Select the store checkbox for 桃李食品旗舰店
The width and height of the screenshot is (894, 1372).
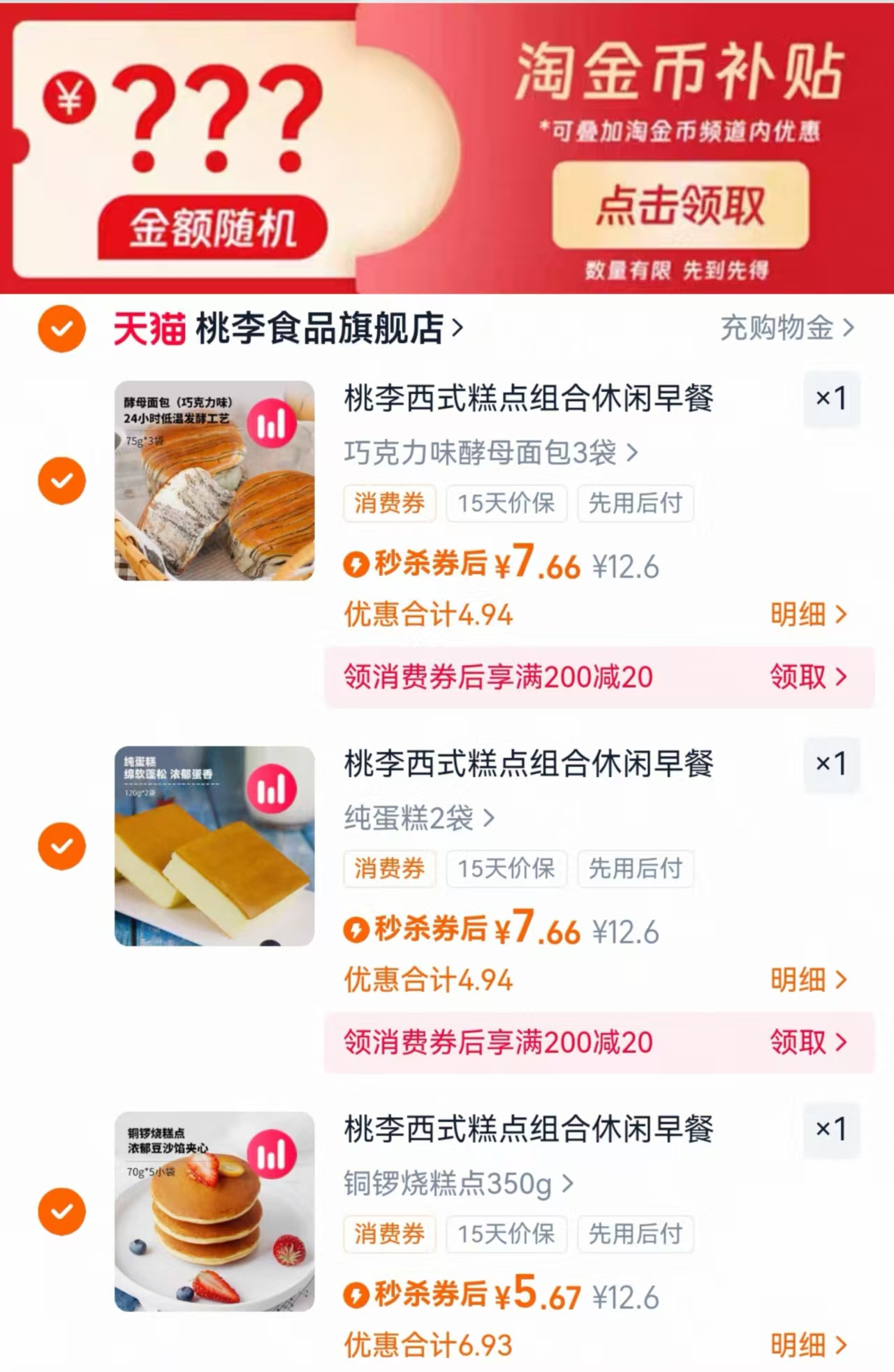pyautogui.click(x=61, y=328)
